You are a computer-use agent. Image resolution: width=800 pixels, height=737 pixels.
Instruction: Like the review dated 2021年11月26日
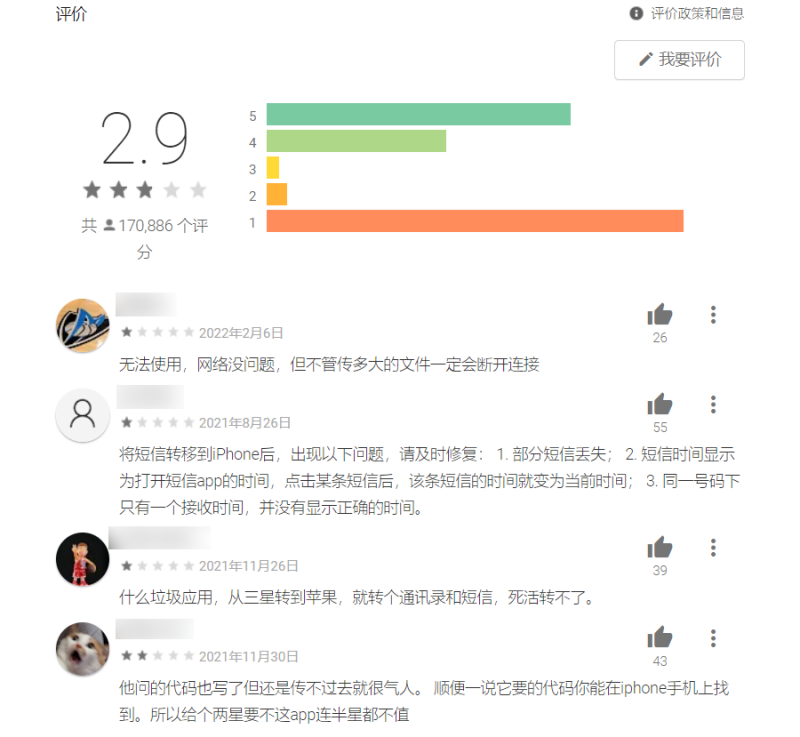659,547
